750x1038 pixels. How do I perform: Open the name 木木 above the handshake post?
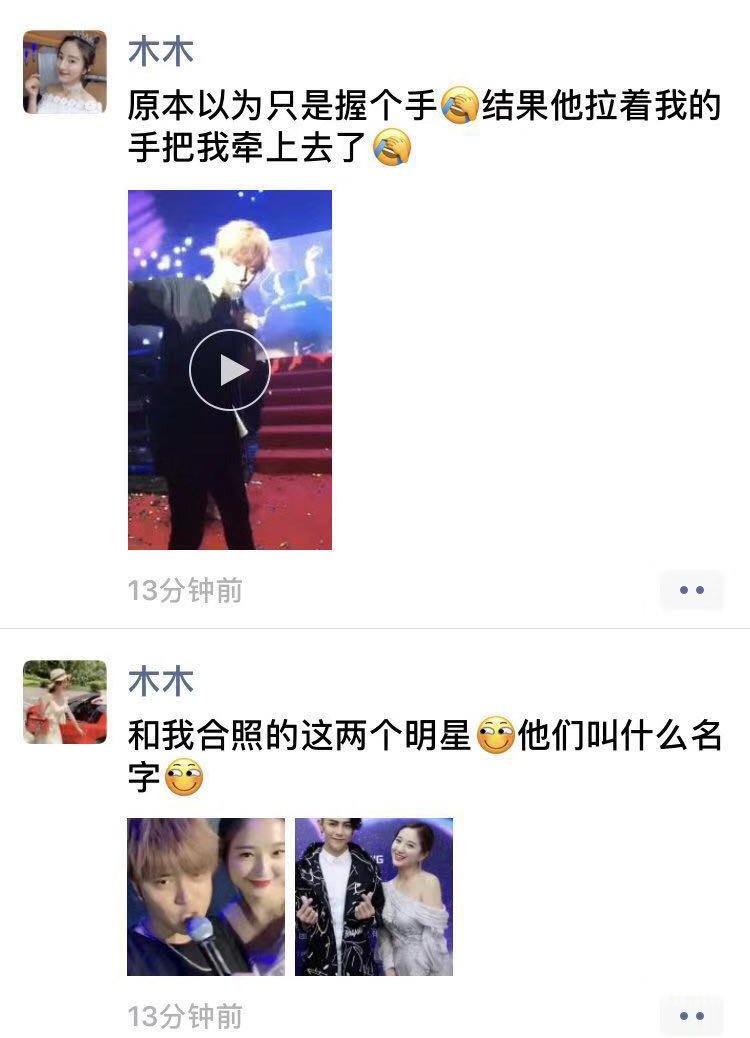click(161, 52)
